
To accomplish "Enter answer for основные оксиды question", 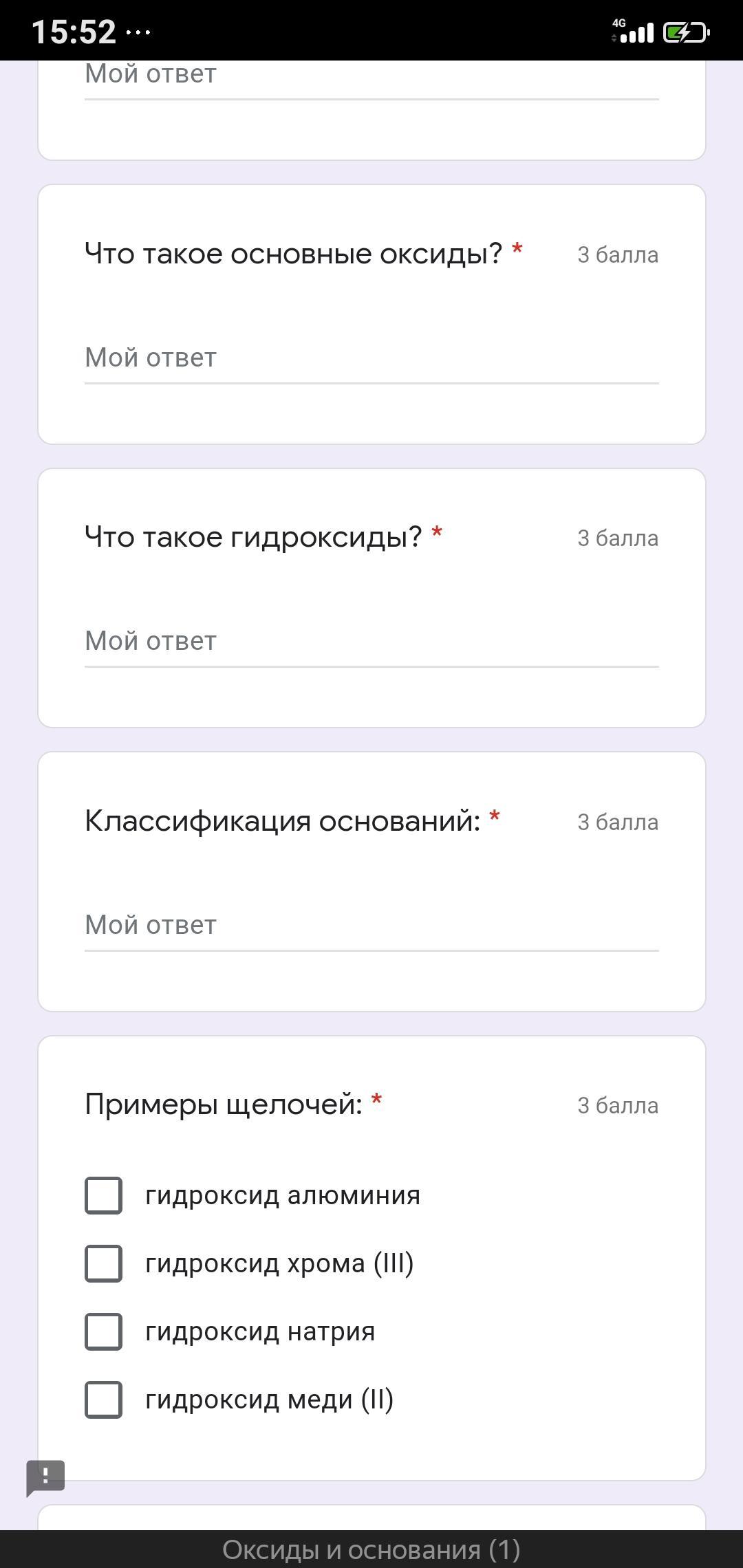I will coord(371,358).
